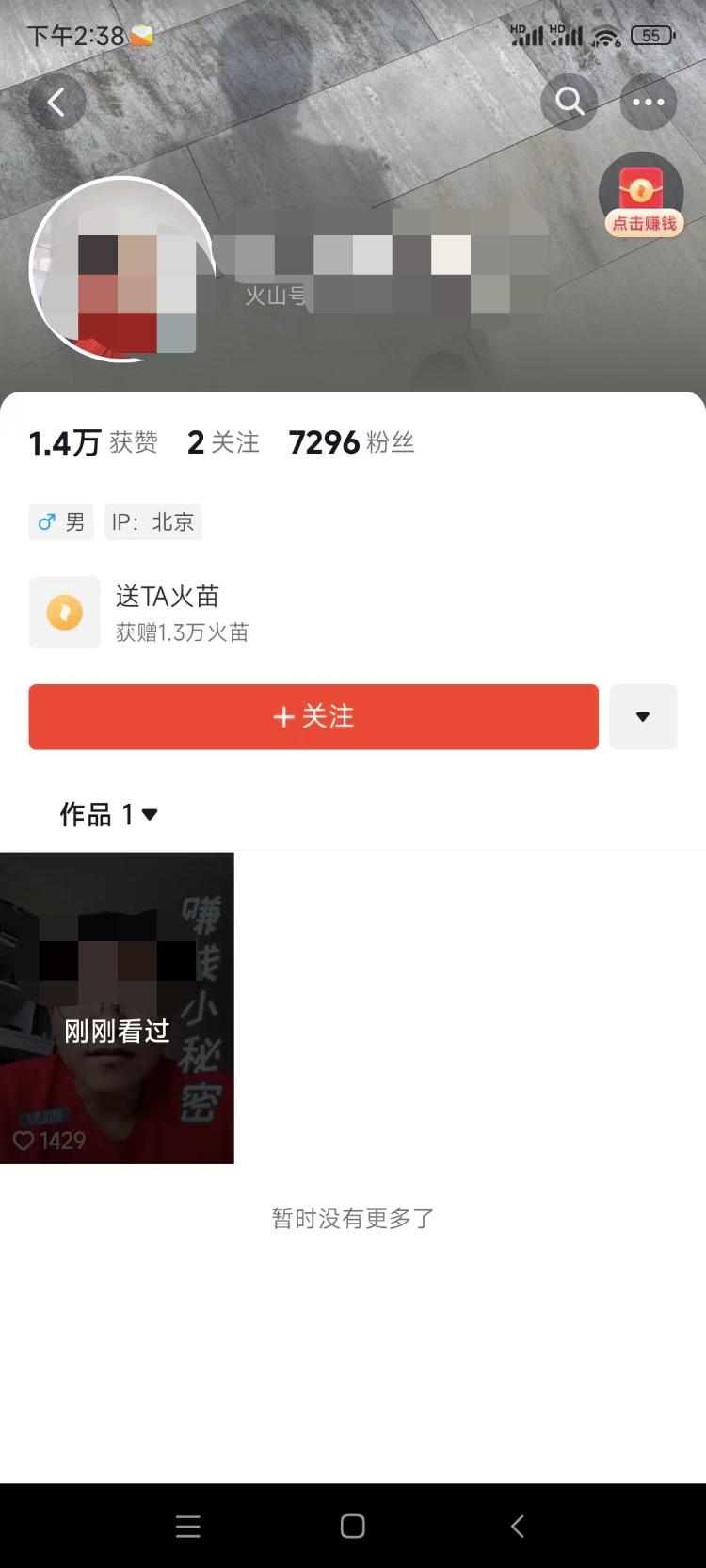
Task: Follow this user with +关注 button
Action: point(313,717)
